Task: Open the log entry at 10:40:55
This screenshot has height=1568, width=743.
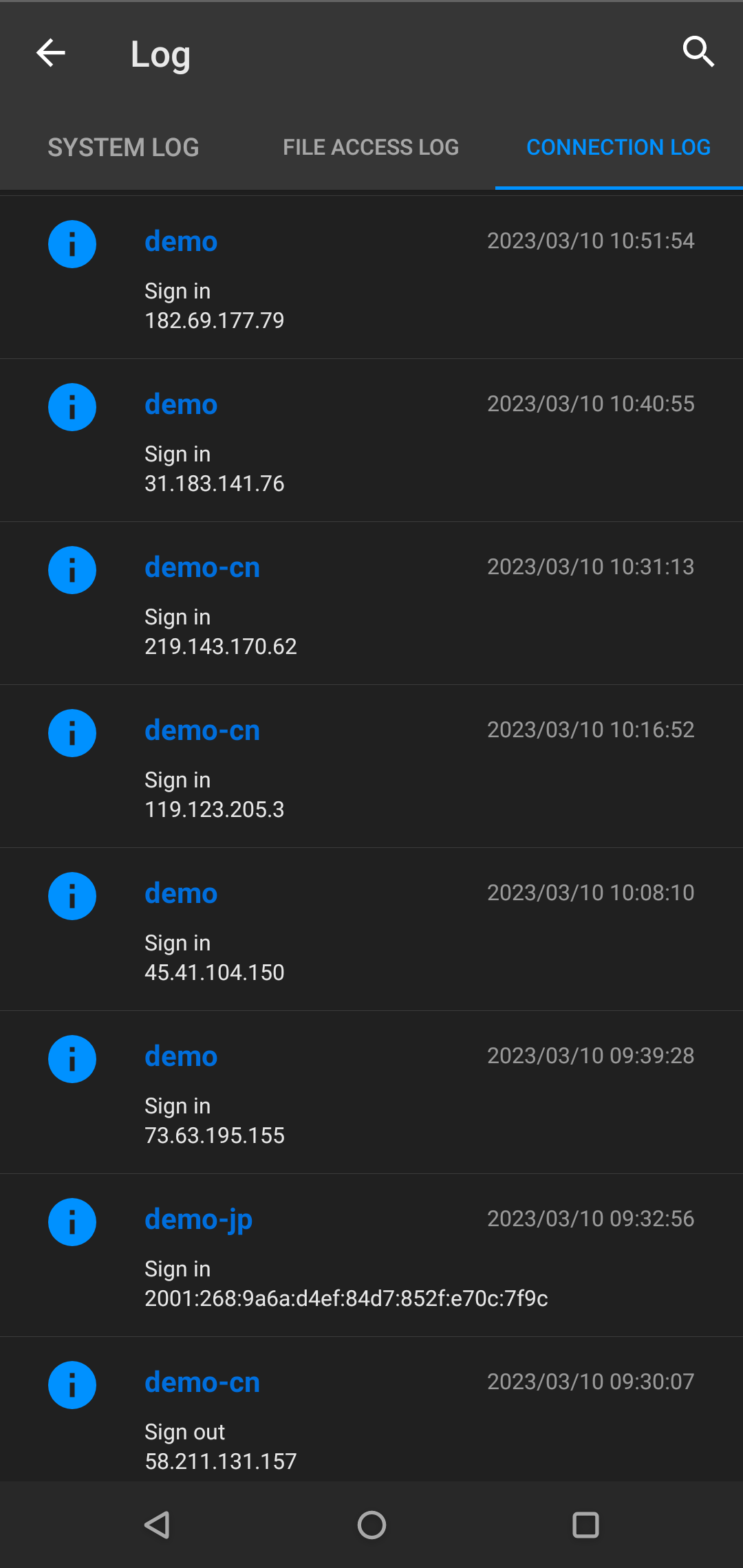Action: 371,441
